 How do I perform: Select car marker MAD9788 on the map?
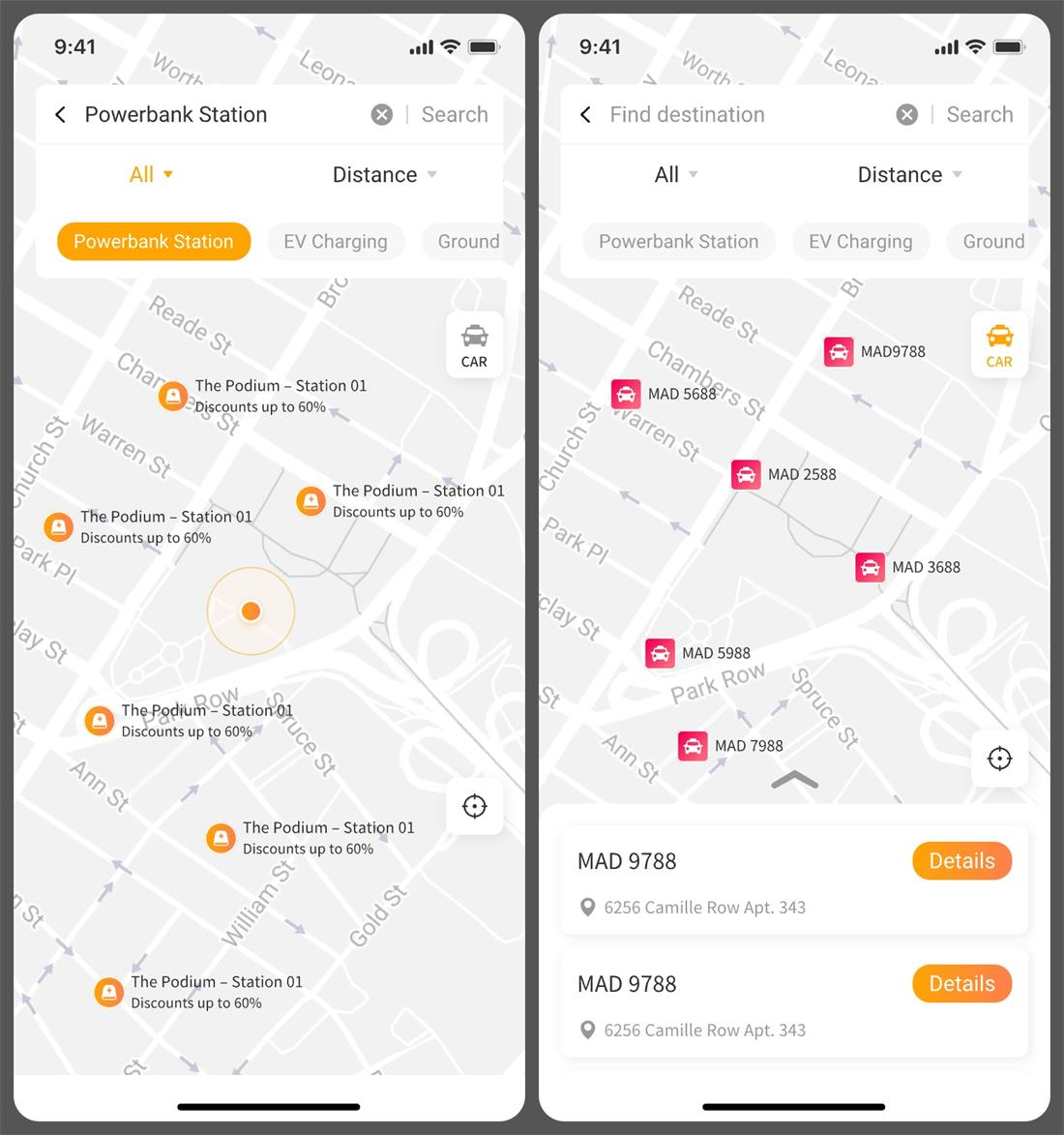[839, 351]
